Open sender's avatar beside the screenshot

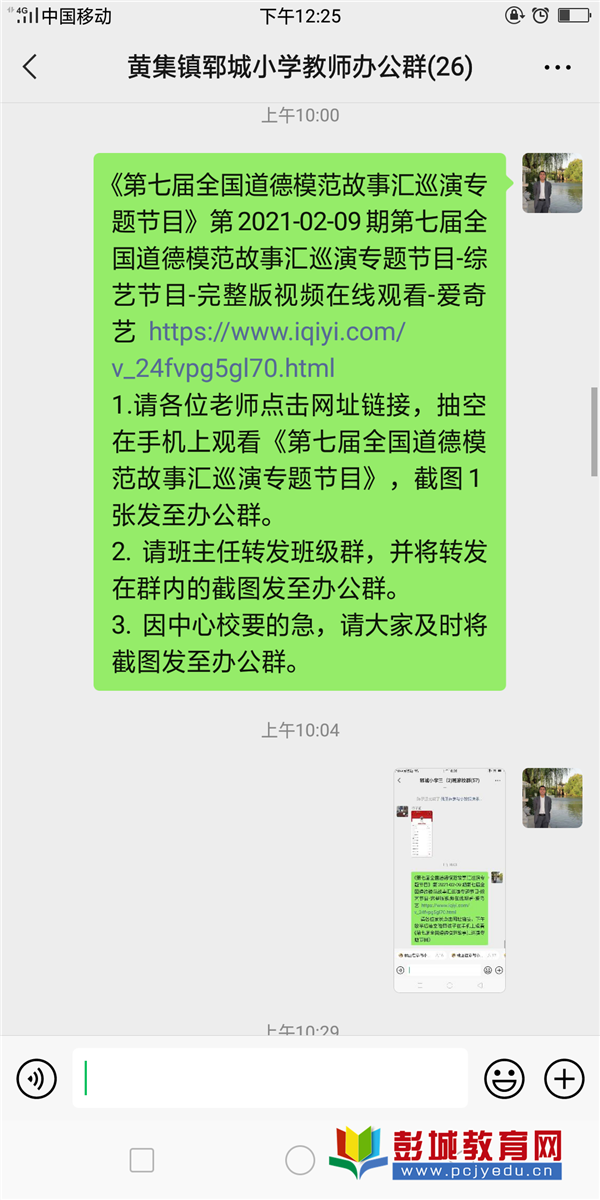click(x=552, y=798)
